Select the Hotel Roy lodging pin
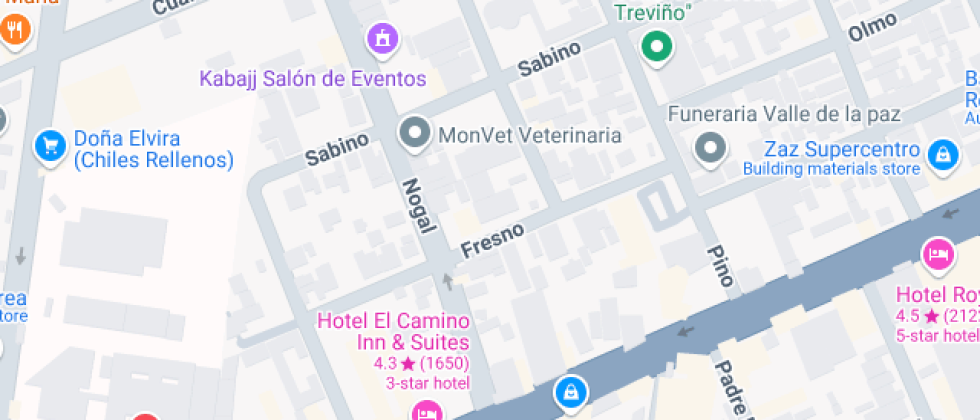Image resolution: width=980 pixels, height=420 pixels. pos(938,254)
